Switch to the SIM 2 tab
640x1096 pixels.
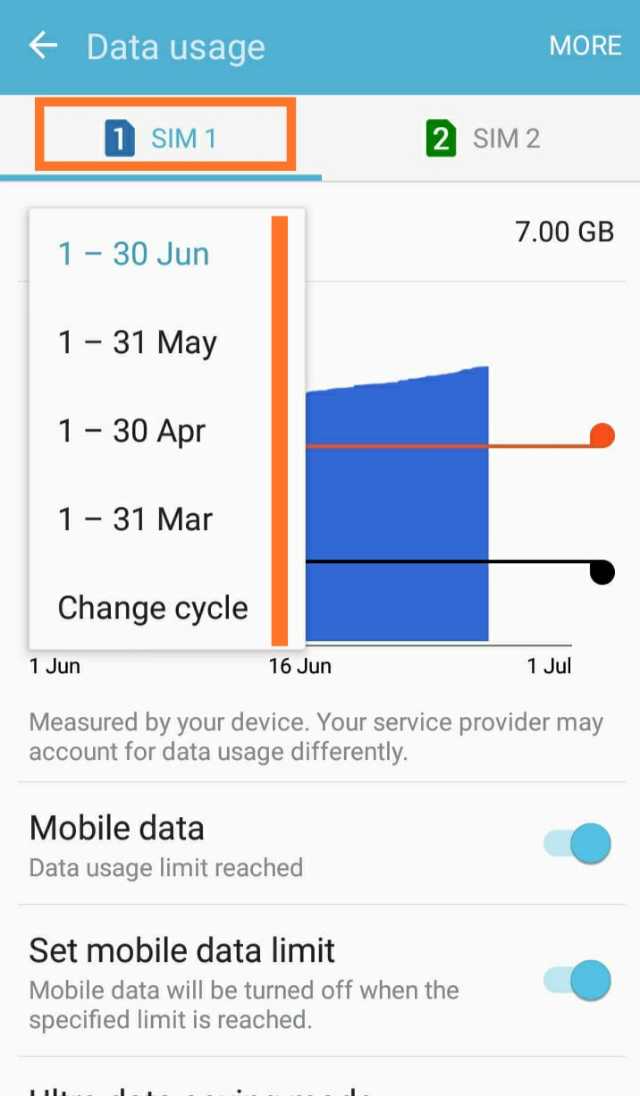pos(483,138)
